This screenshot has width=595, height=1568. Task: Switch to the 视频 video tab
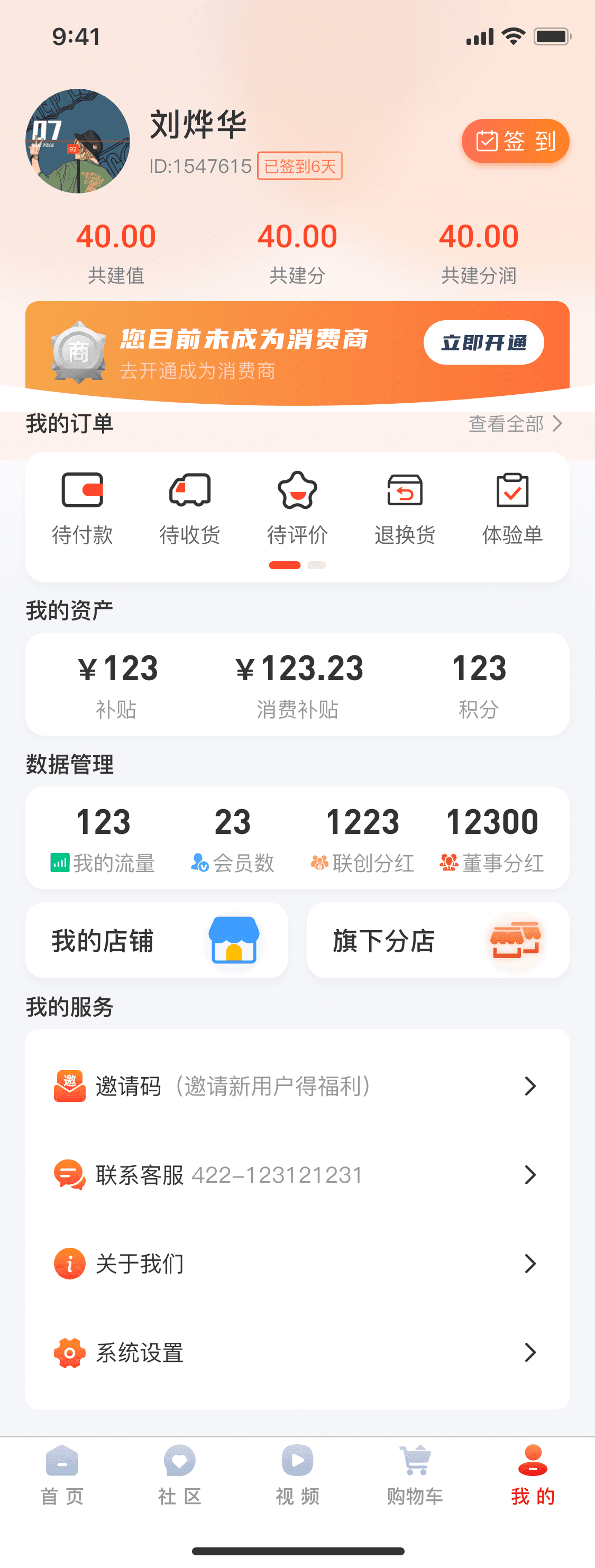(297, 1475)
